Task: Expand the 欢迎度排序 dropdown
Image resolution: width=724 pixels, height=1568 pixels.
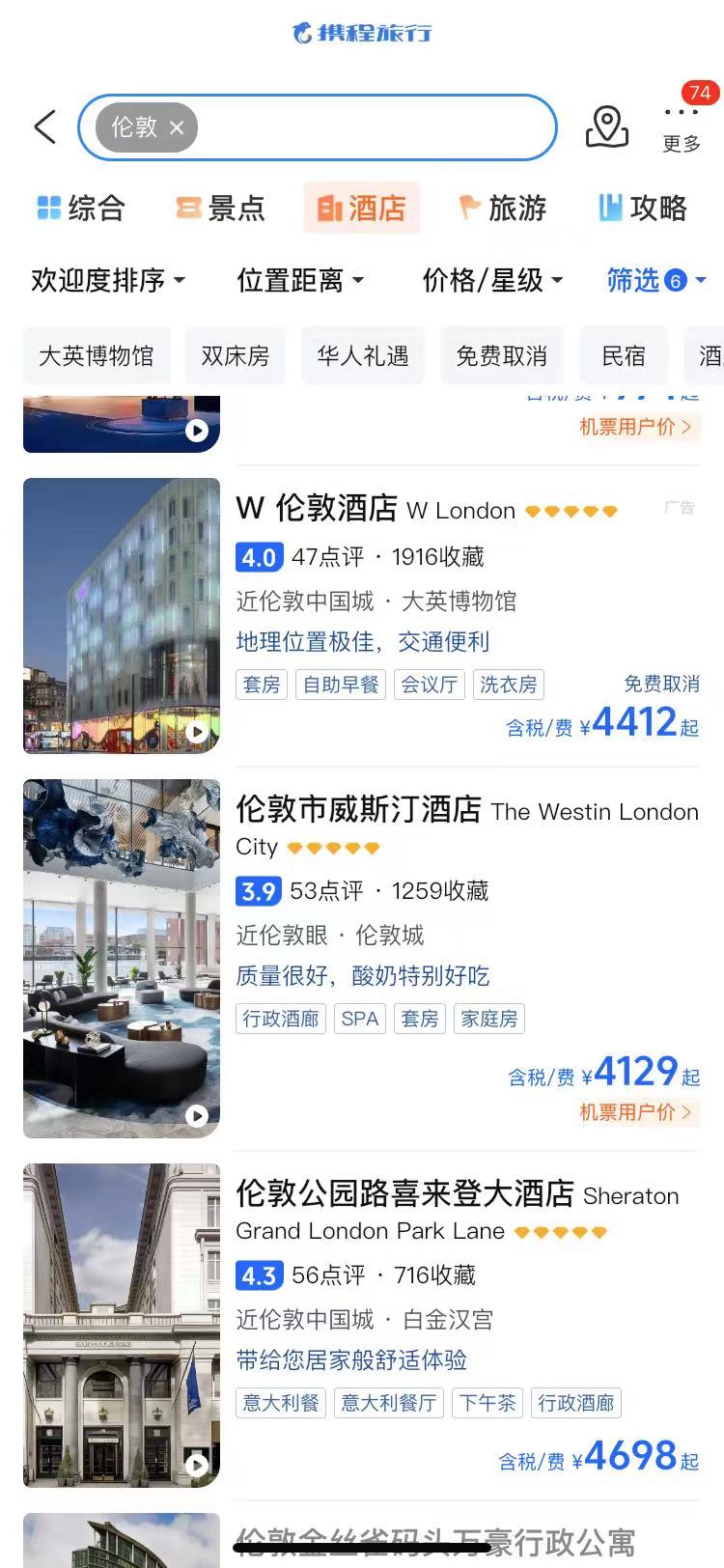Action: [x=107, y=280]
